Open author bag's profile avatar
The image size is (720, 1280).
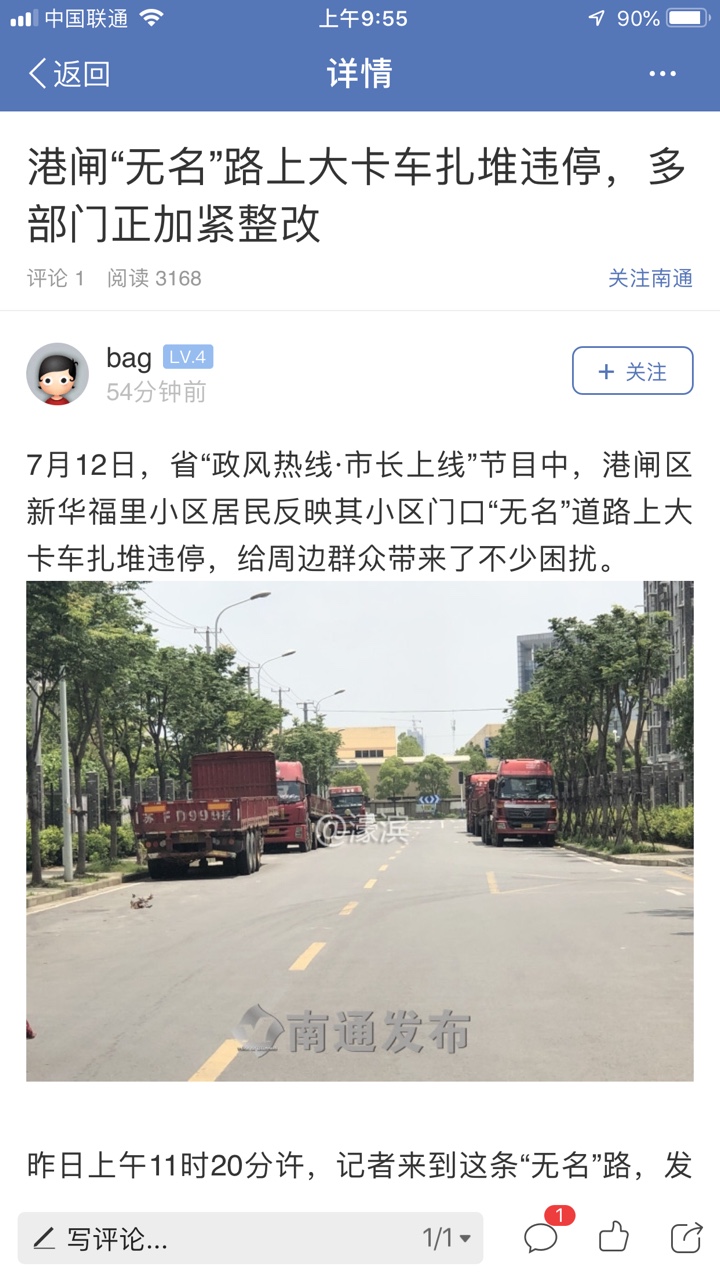(57, 373)
